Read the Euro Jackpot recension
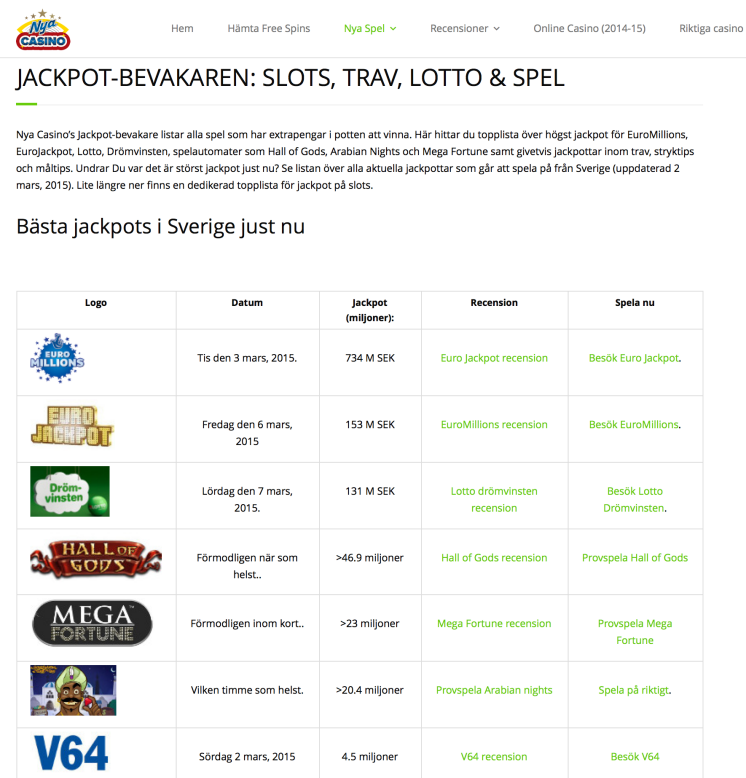 (x=494, y=358)
